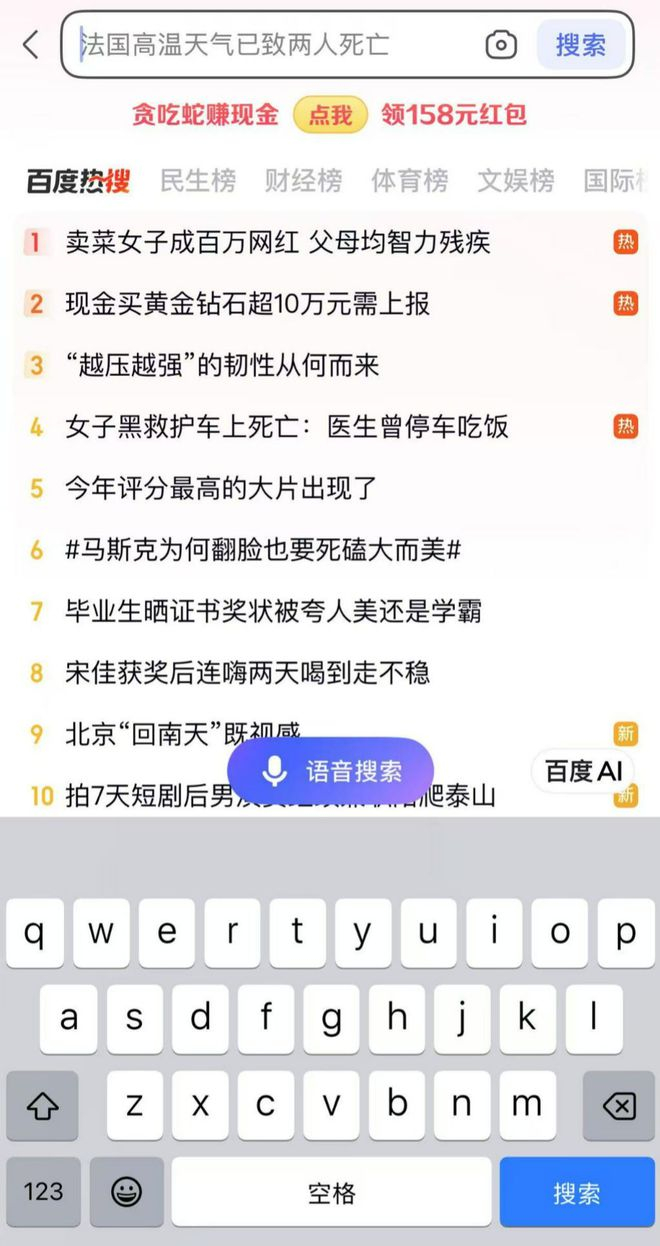Viewport: 660px width, 1246px height.
Task: Open topic 宋佳获奖后连嗨两天喝到走不稳
Action: click(x=248, y=673)
